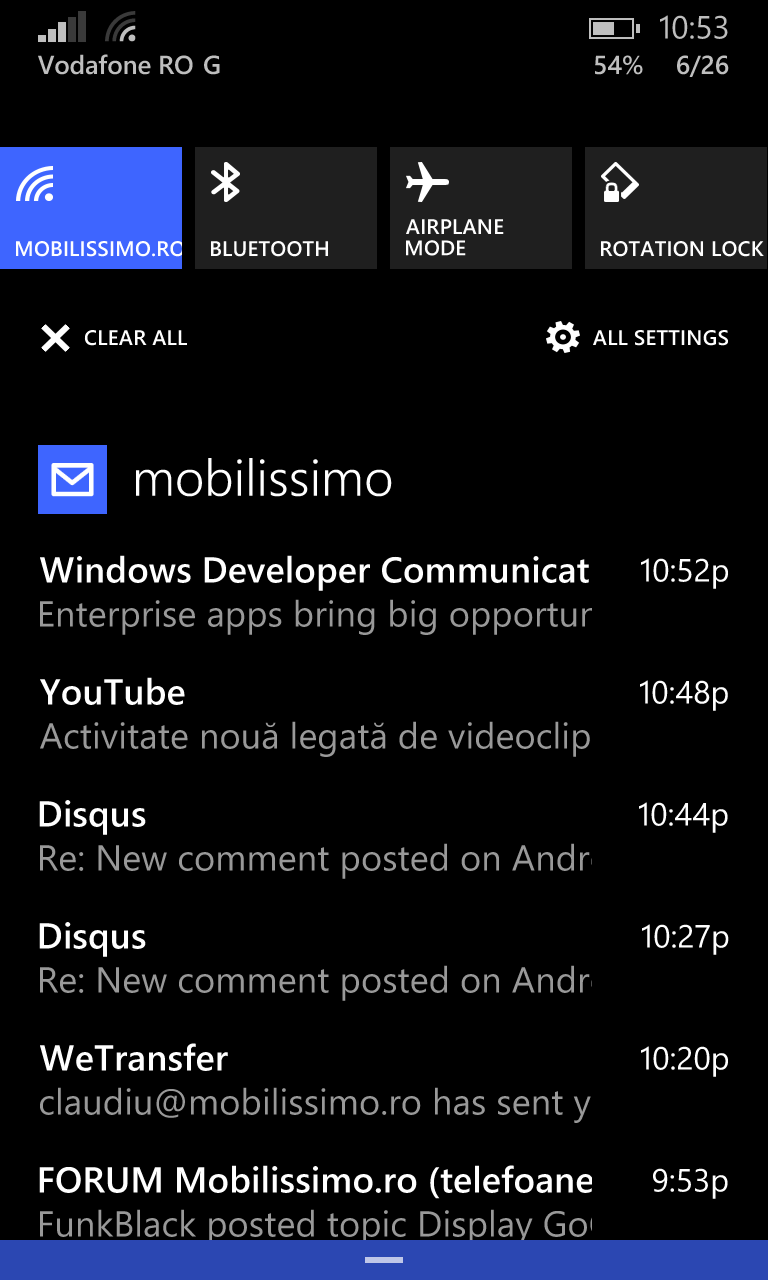Open all settings
768x1280 pixels.
click(637, 338)
